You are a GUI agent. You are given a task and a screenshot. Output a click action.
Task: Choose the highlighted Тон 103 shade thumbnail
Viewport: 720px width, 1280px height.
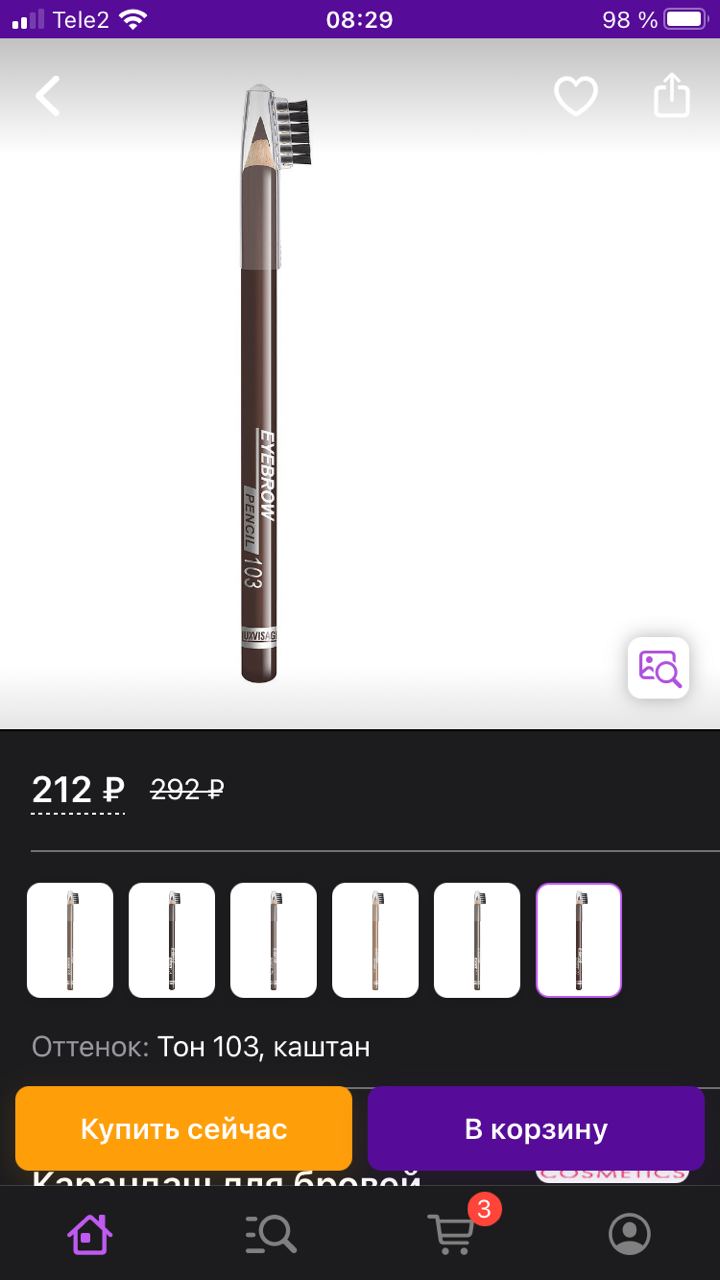[579, 940]
